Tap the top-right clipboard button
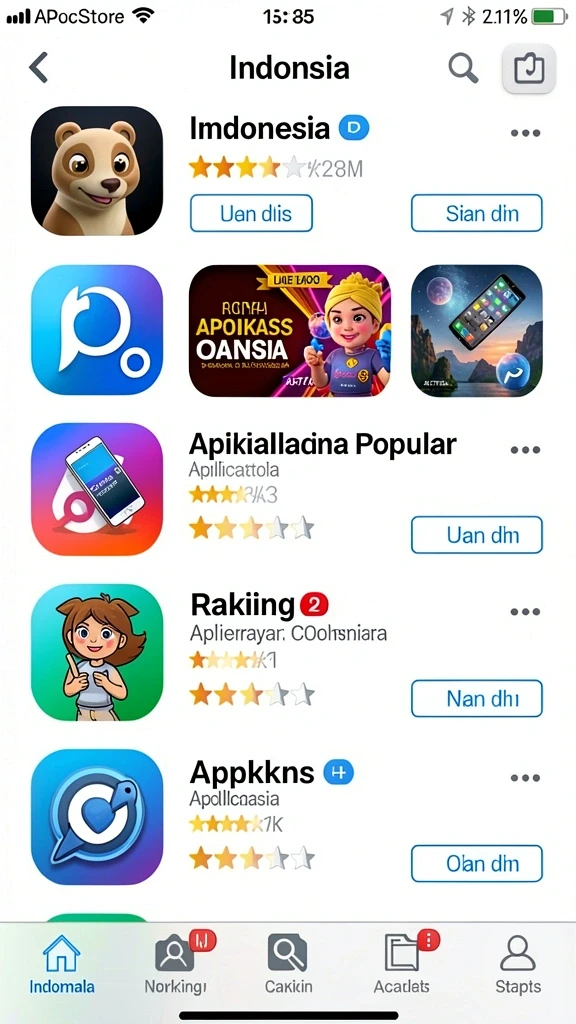Screen dimensions: 576x1024 529,68
